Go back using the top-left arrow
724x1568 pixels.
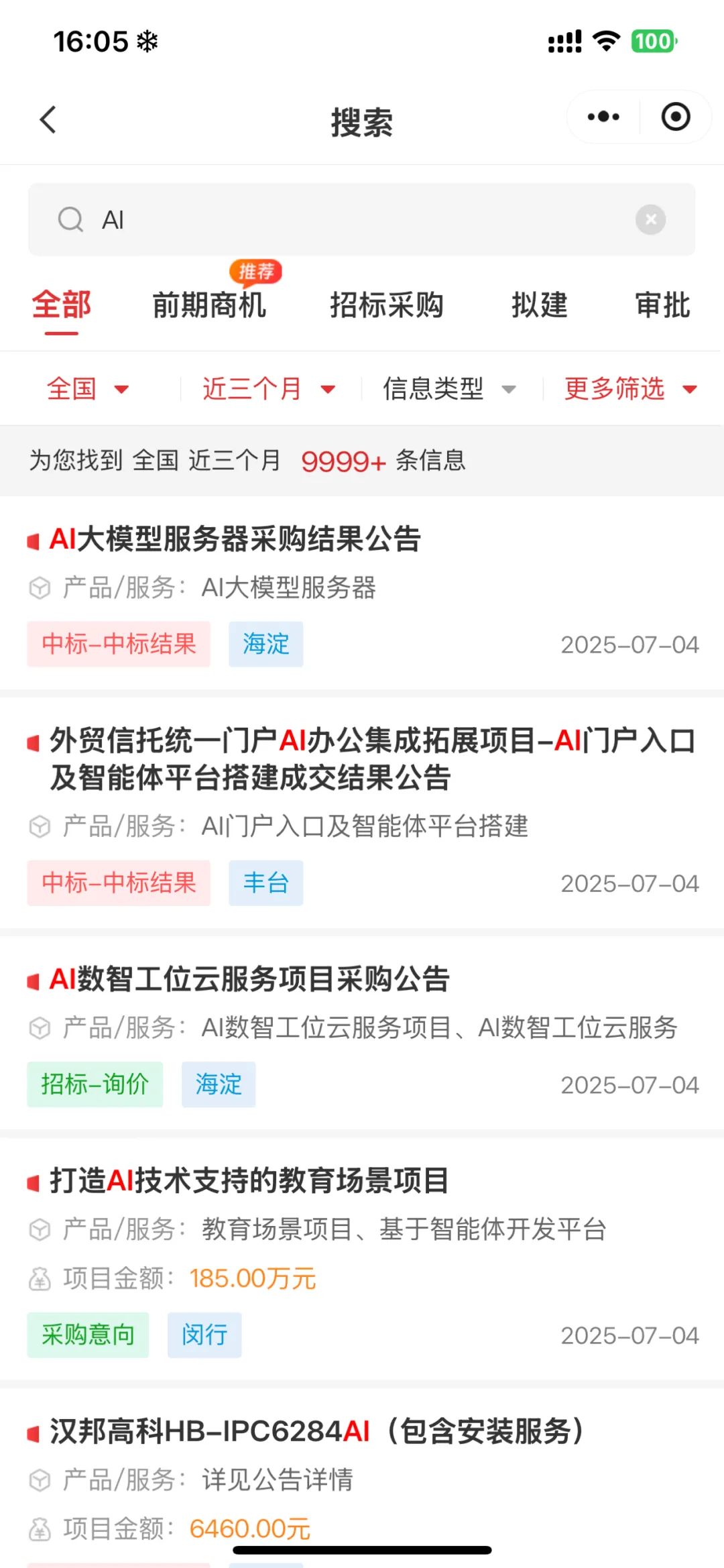click(x=48, y=120)
